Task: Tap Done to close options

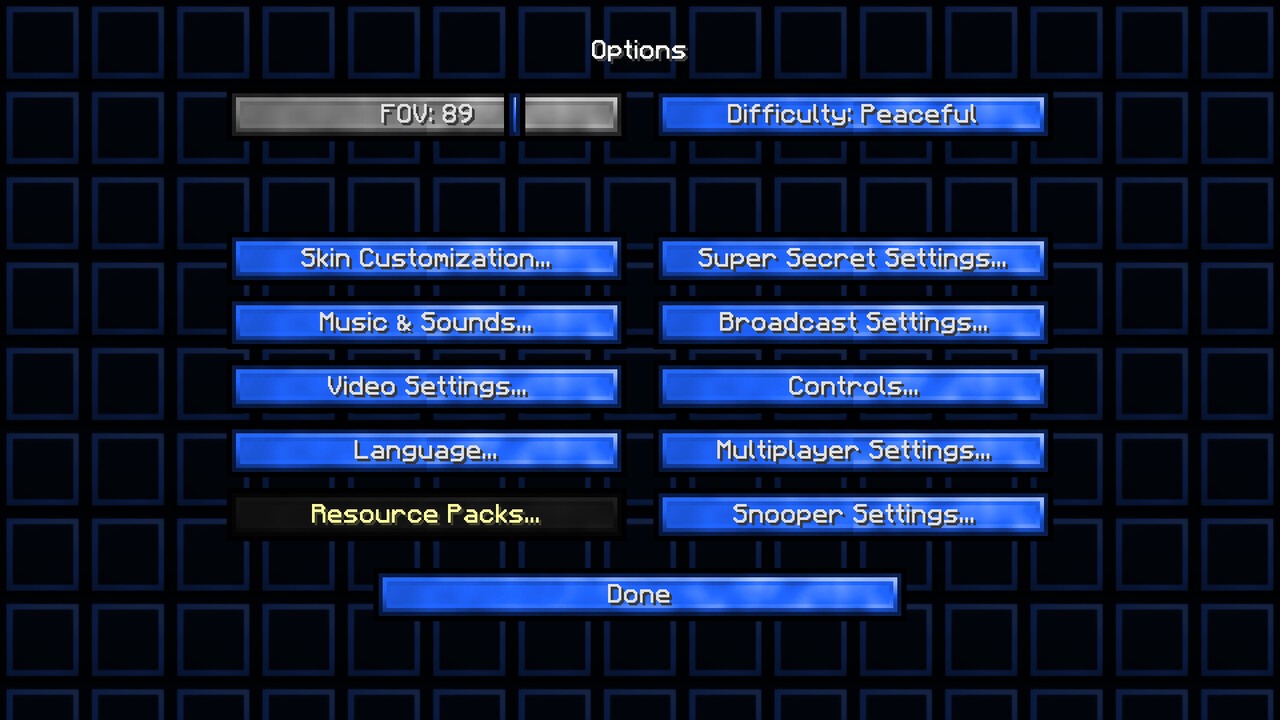Action: (640, 595)
